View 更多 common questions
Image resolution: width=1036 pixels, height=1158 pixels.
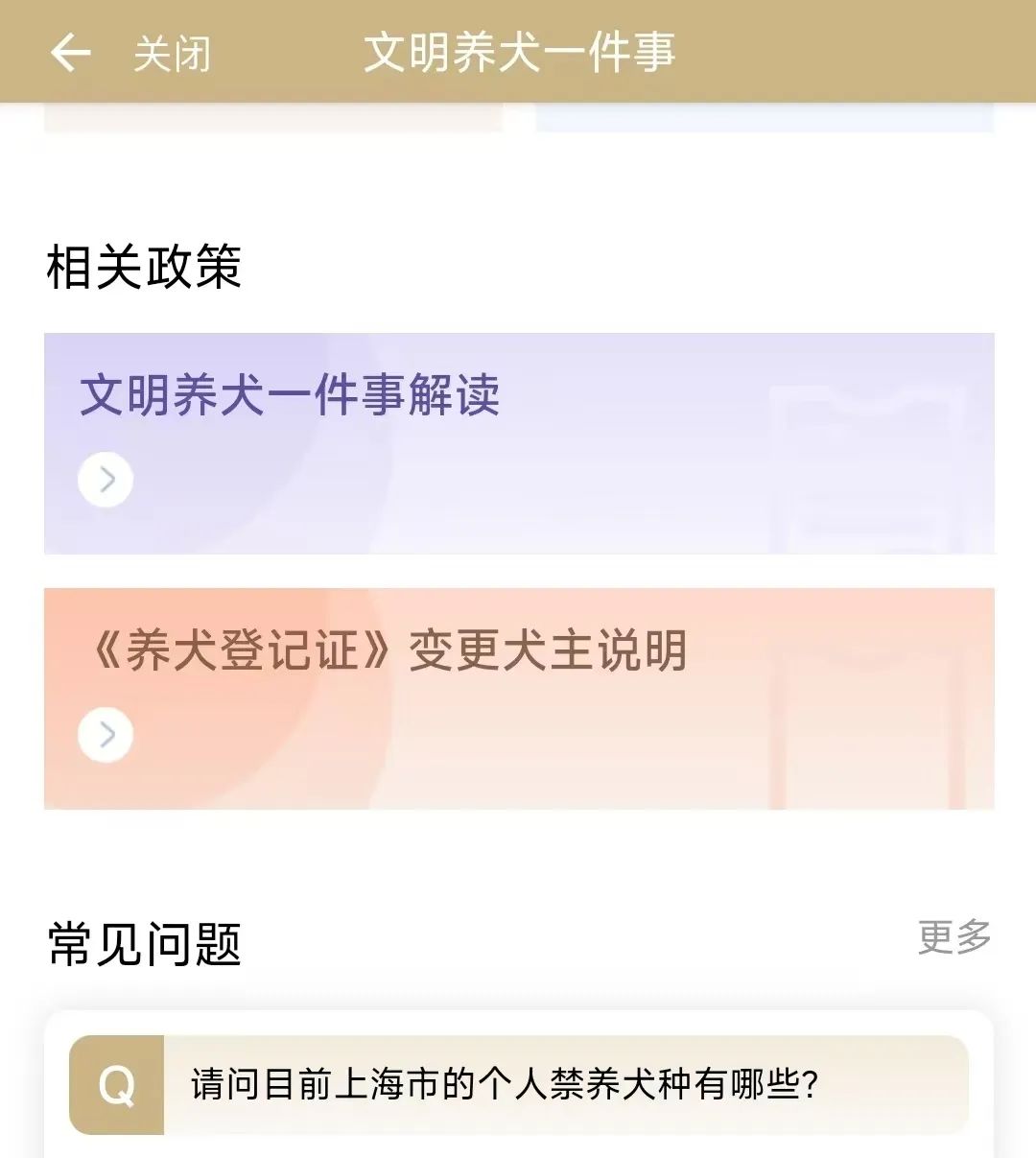(954, 936)
